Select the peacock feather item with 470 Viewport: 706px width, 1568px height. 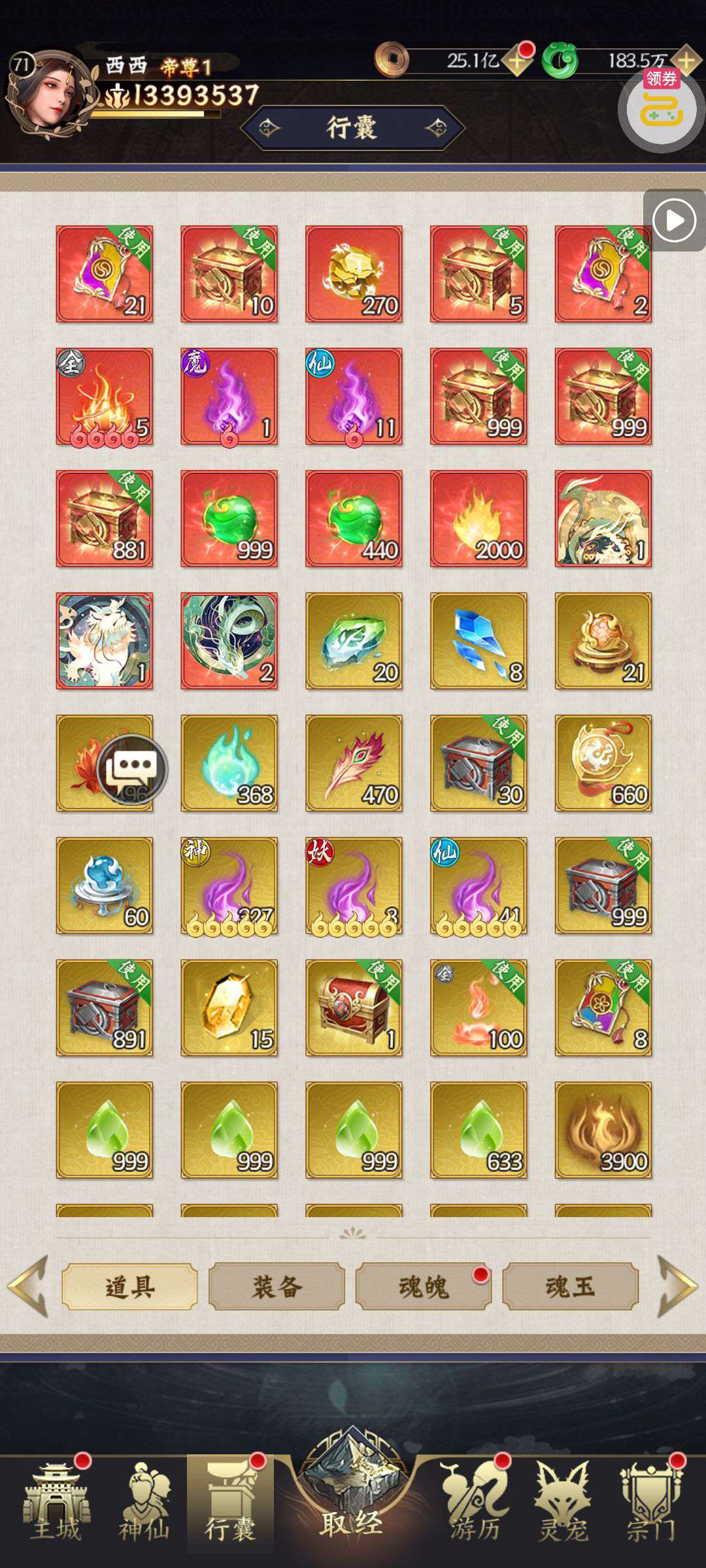point(354,763)
